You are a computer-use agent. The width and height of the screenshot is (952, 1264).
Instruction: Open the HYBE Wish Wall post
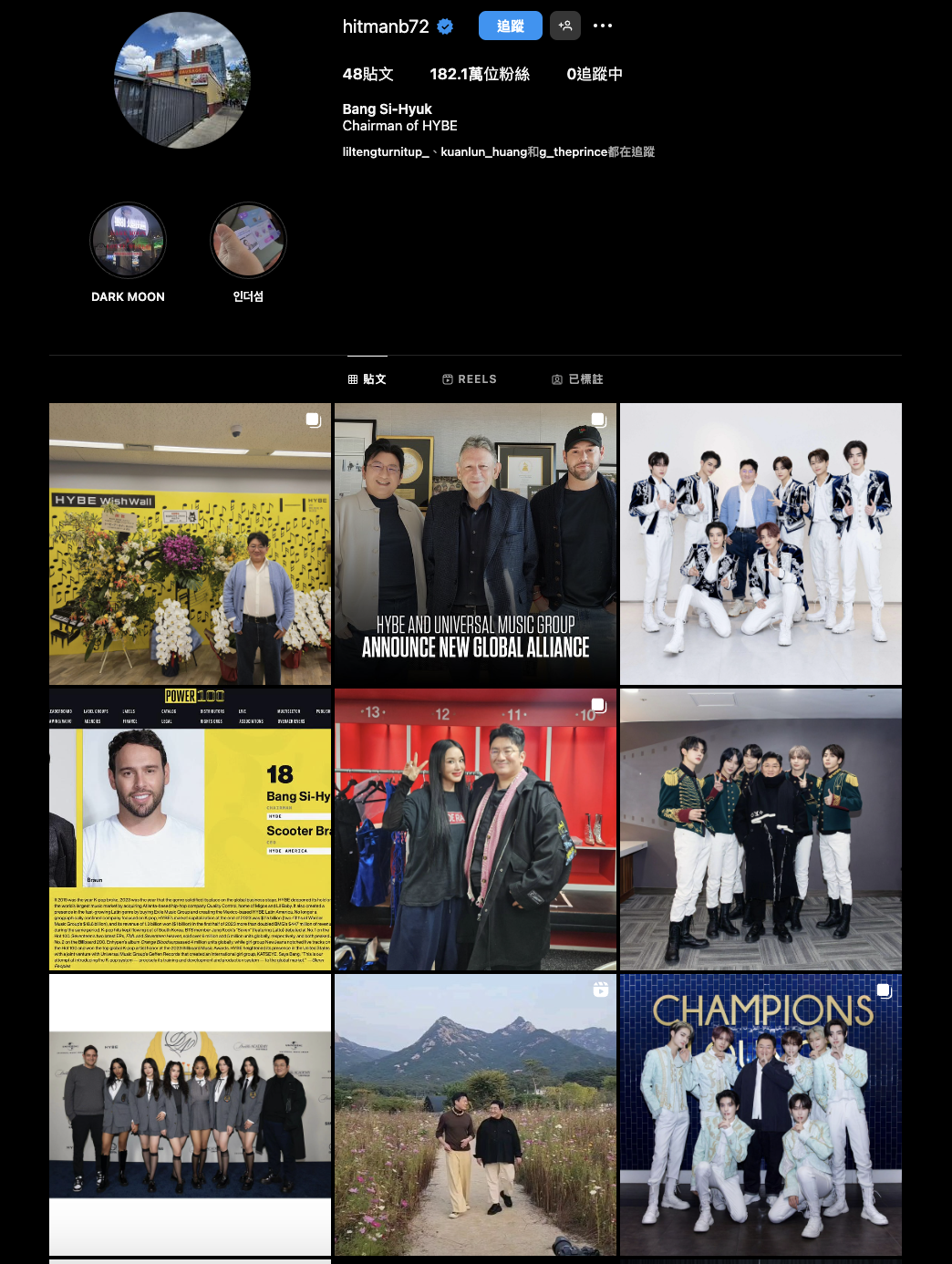click(190, 544)
